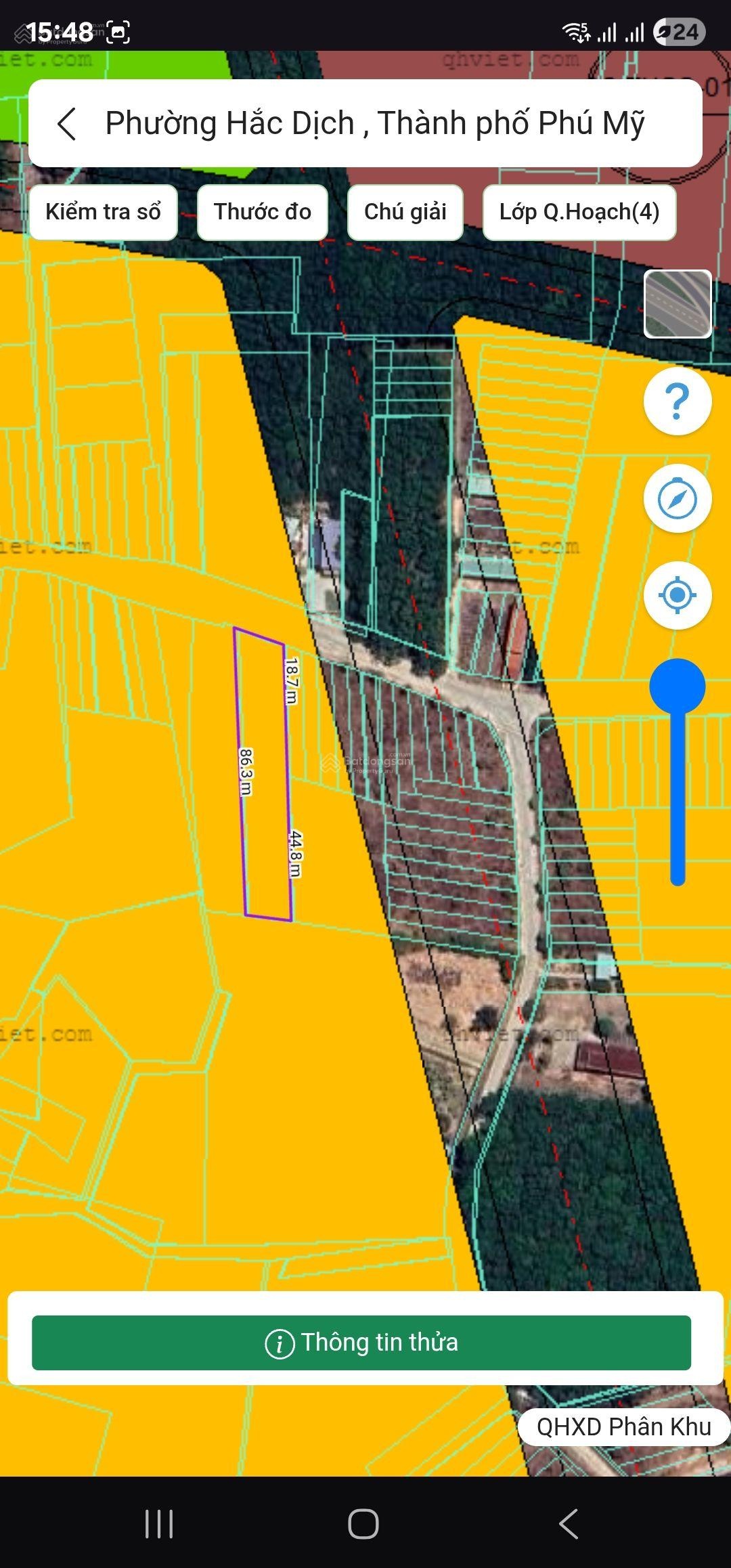Image resolution: width=731 pixels, height=1568 pixels.
Task: Open the Thước đo measuring tool
Action: (262, 212)
